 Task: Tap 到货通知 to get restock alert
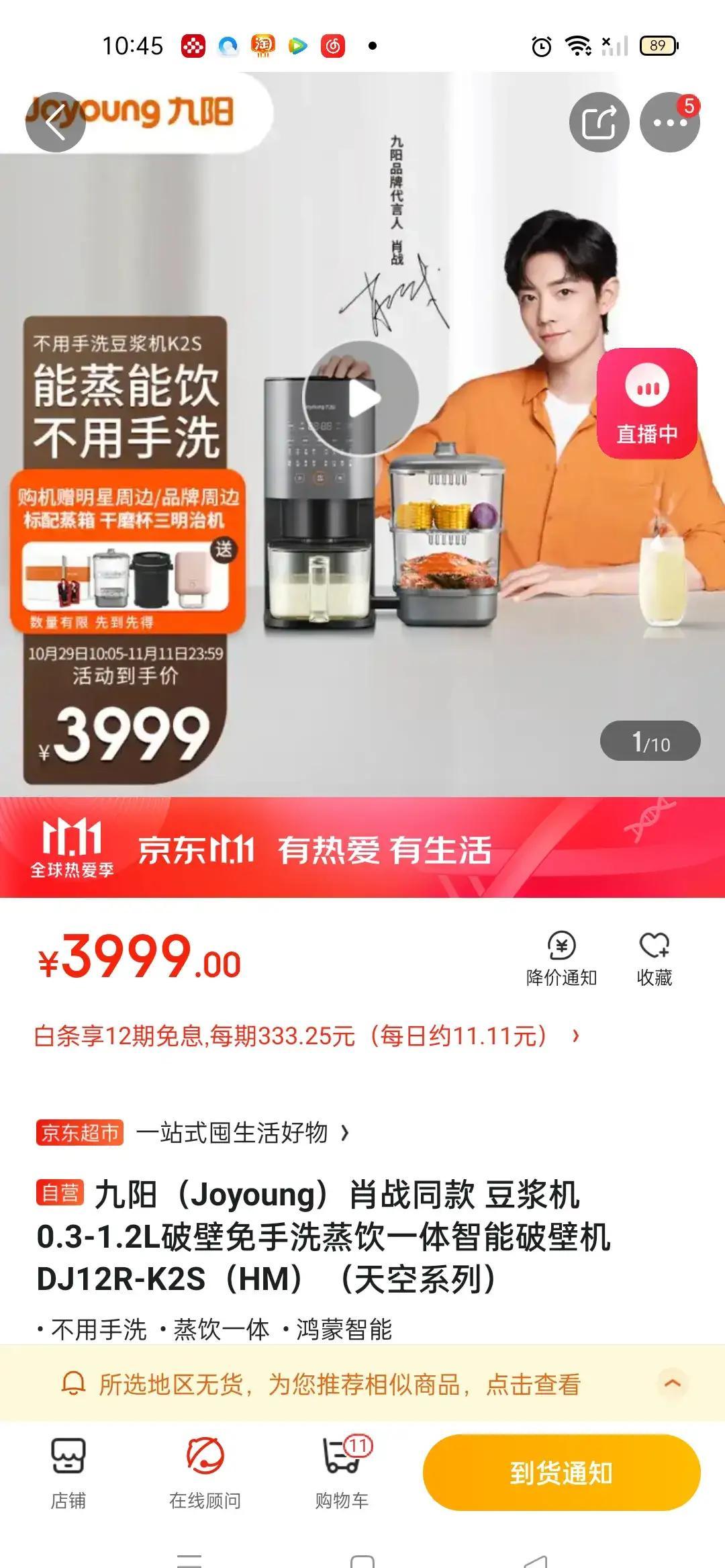pos(561,1473)
